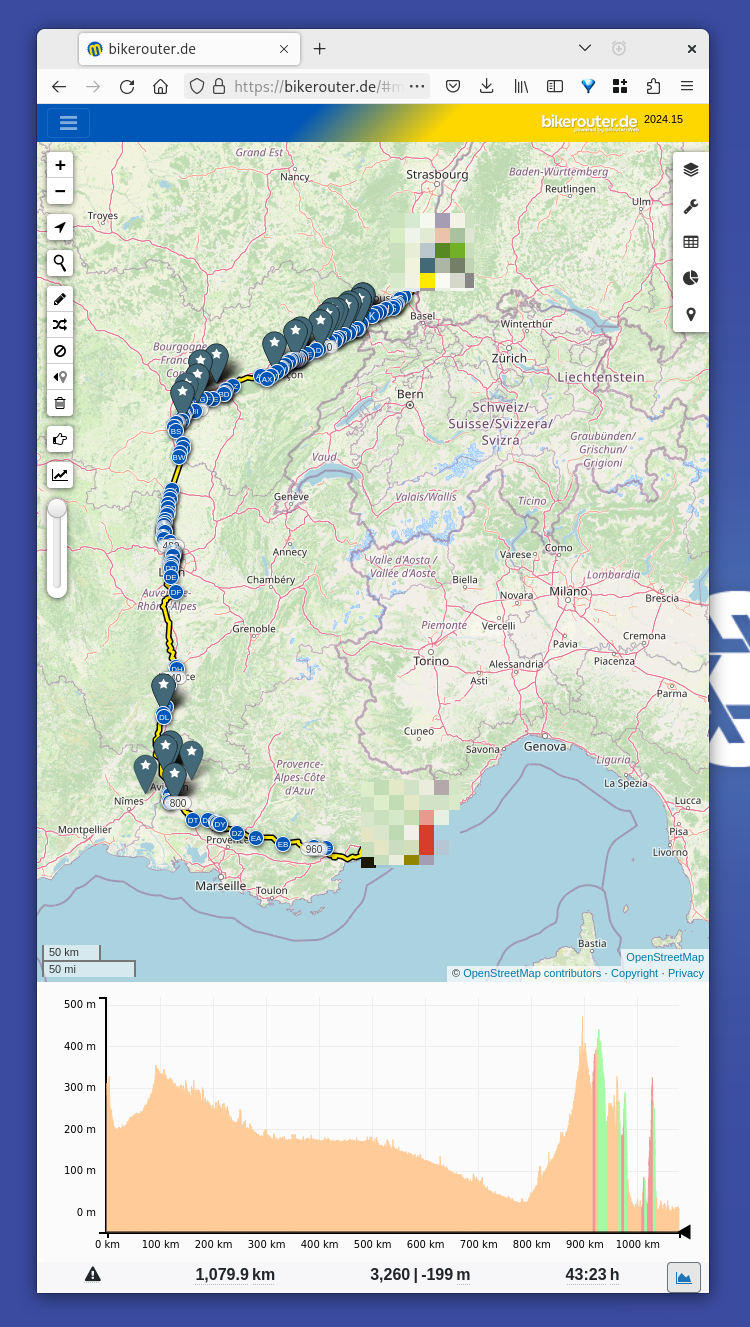The image size is (750, 1327).
Task: Reload the page in browser toolbar
Action: pyautogui.click(x=127, y=86)
